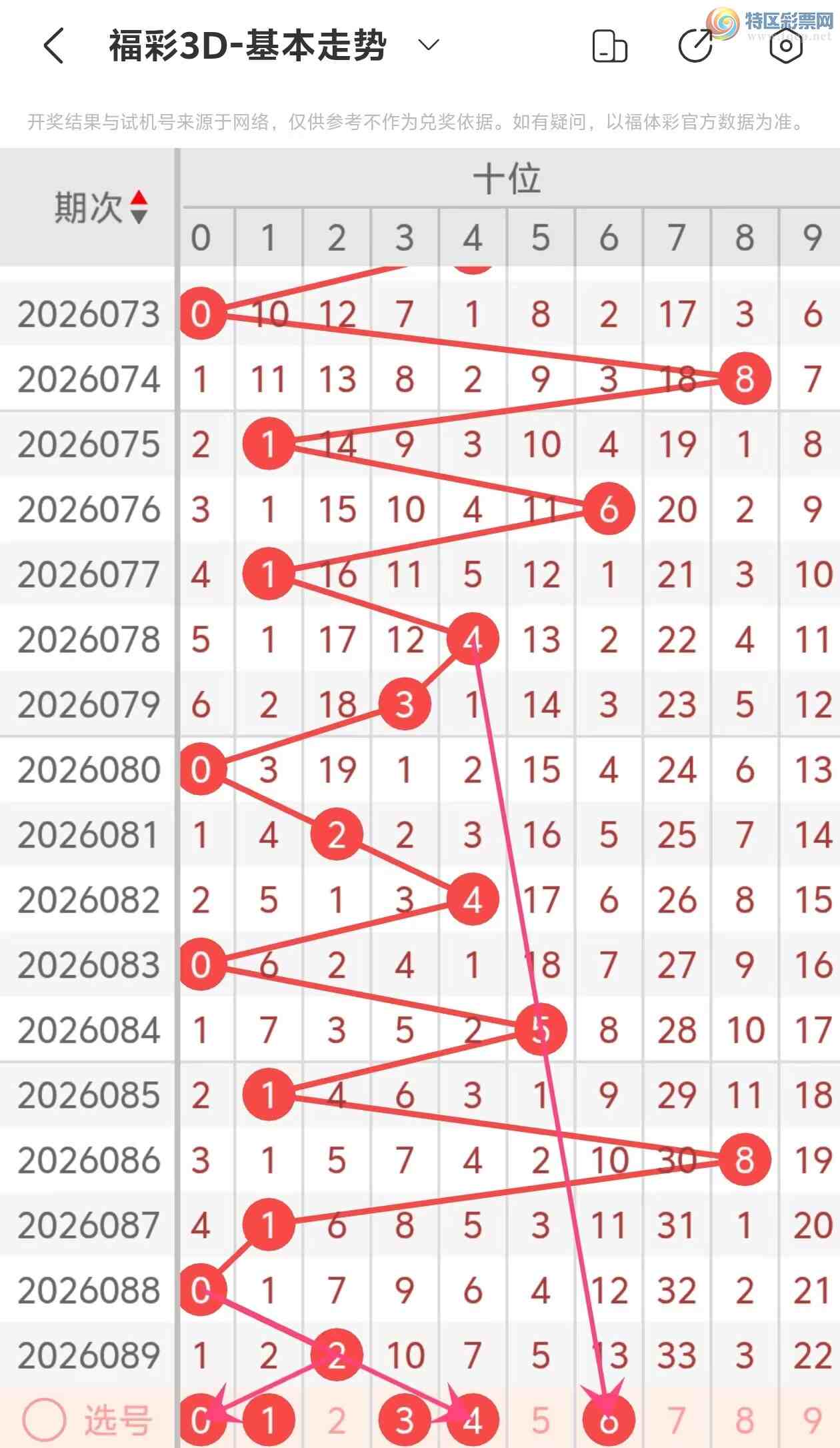
Task: Select number 2 in the 选号 row
Action: click(x=337, y=1421)
